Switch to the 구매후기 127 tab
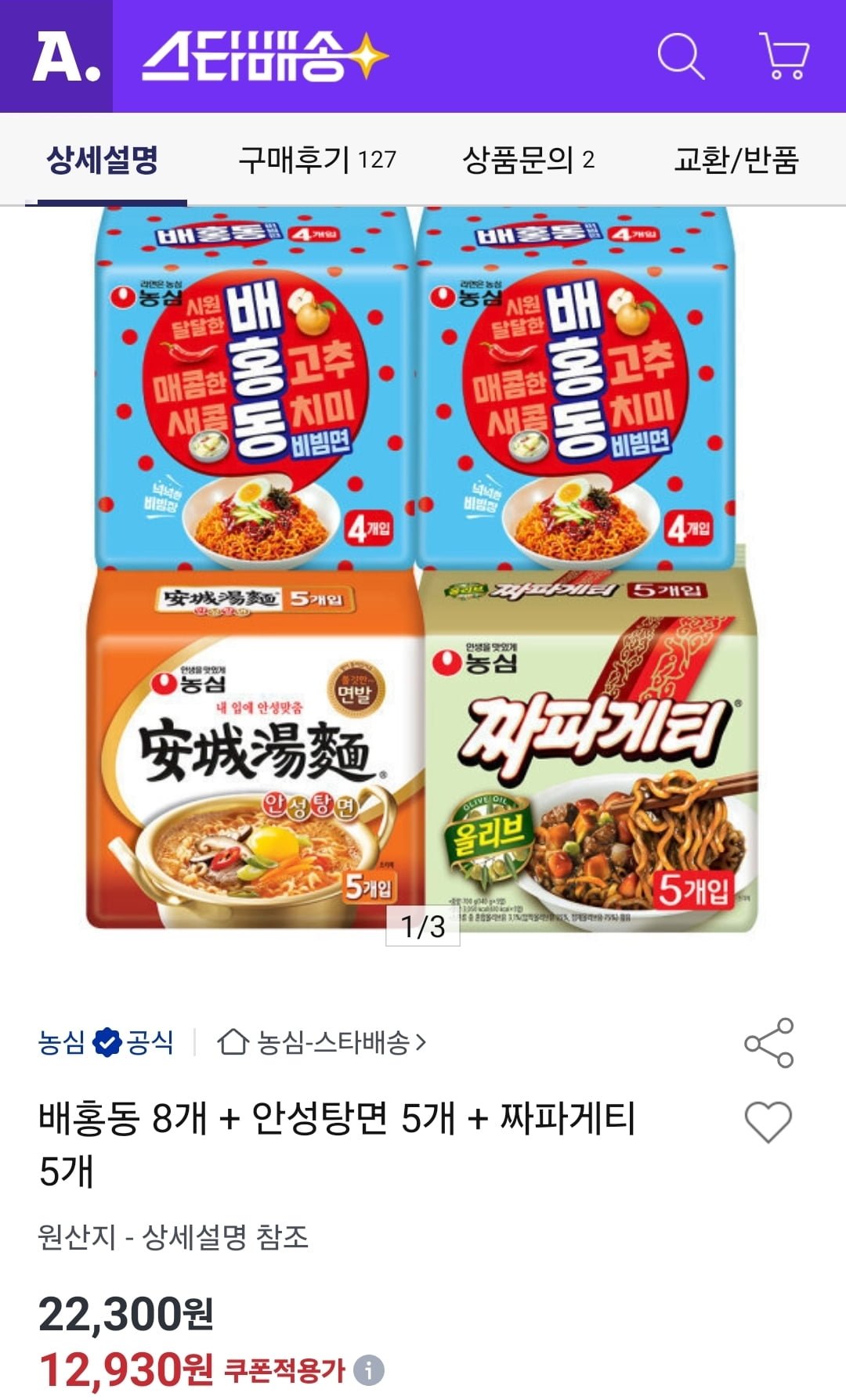The height and width of the screenshot is (1400, 846). coord(317,161)
